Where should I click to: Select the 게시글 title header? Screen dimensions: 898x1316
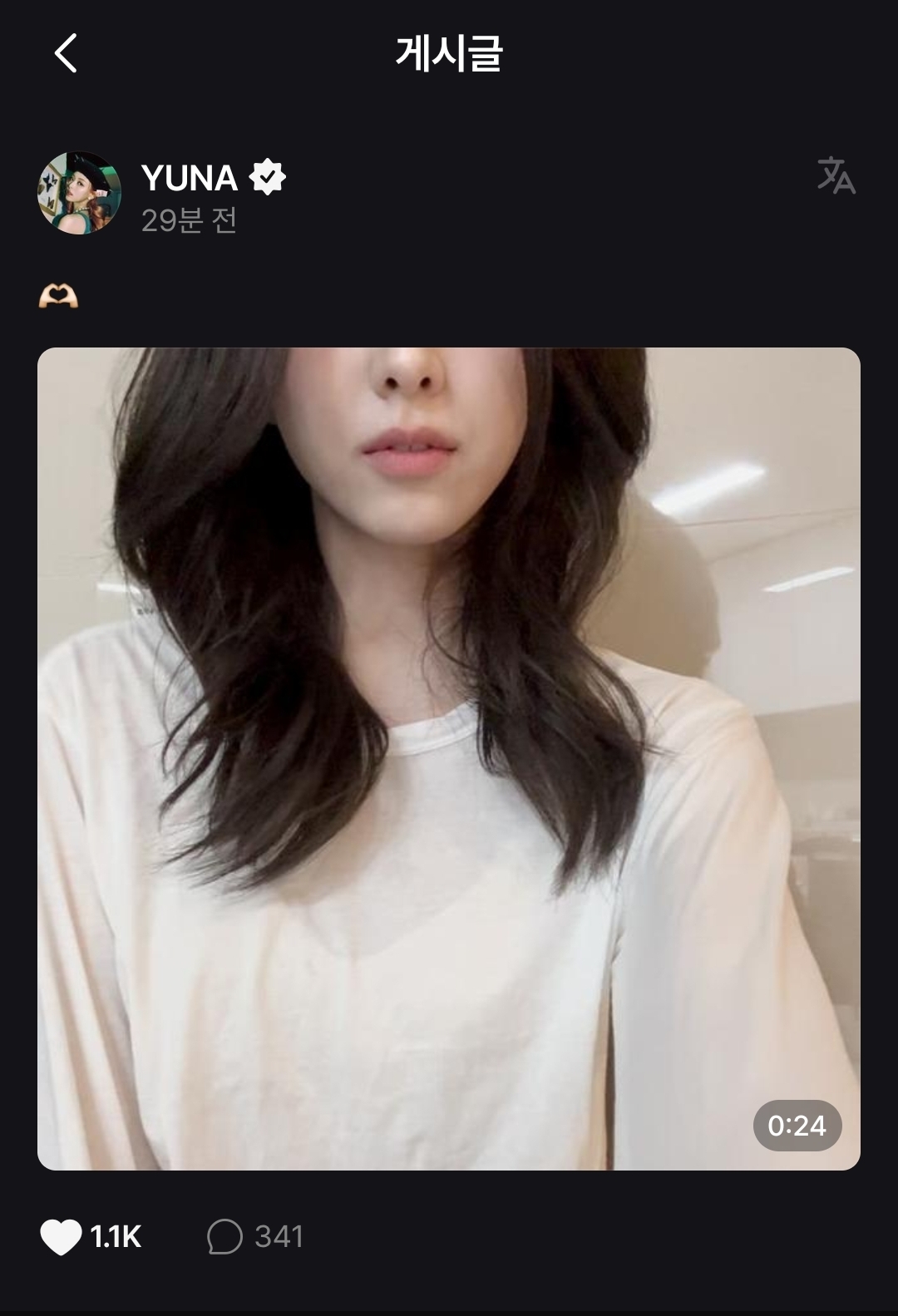click(x=449, y=52)
